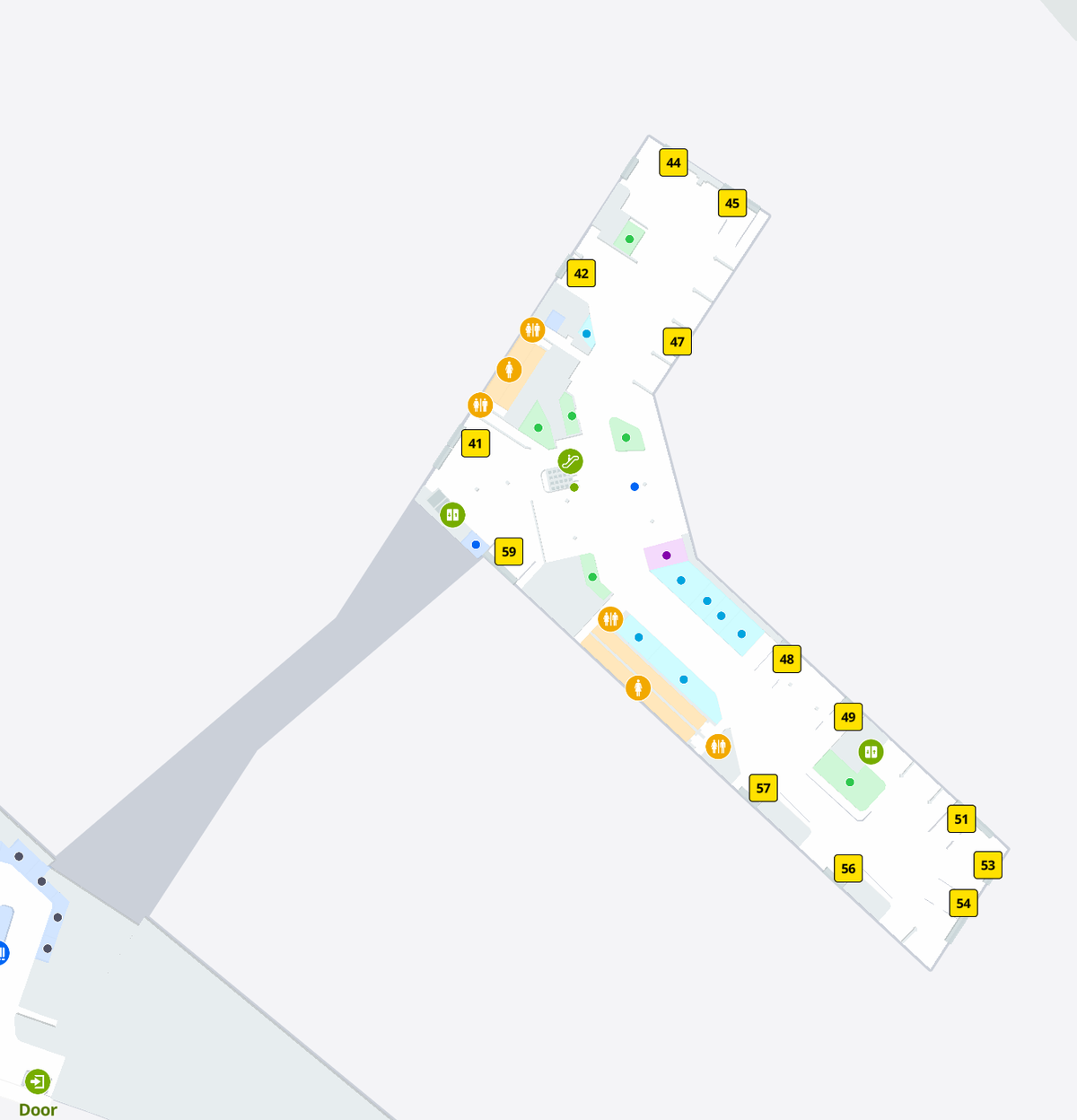
Task: Select gate 51 on the map
Action: [961, 818]
